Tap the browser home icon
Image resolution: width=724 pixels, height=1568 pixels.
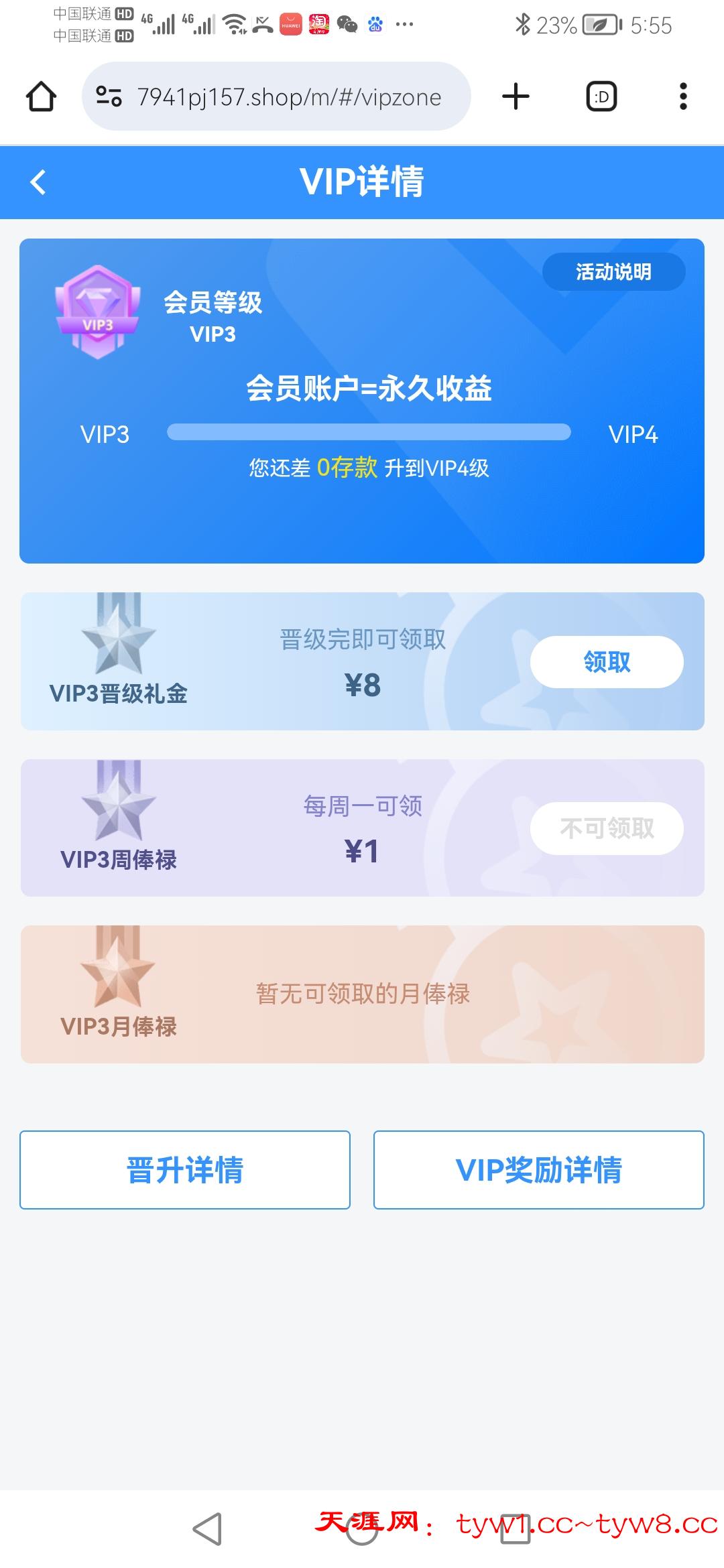pyautogui.click(x=41, y=96)
